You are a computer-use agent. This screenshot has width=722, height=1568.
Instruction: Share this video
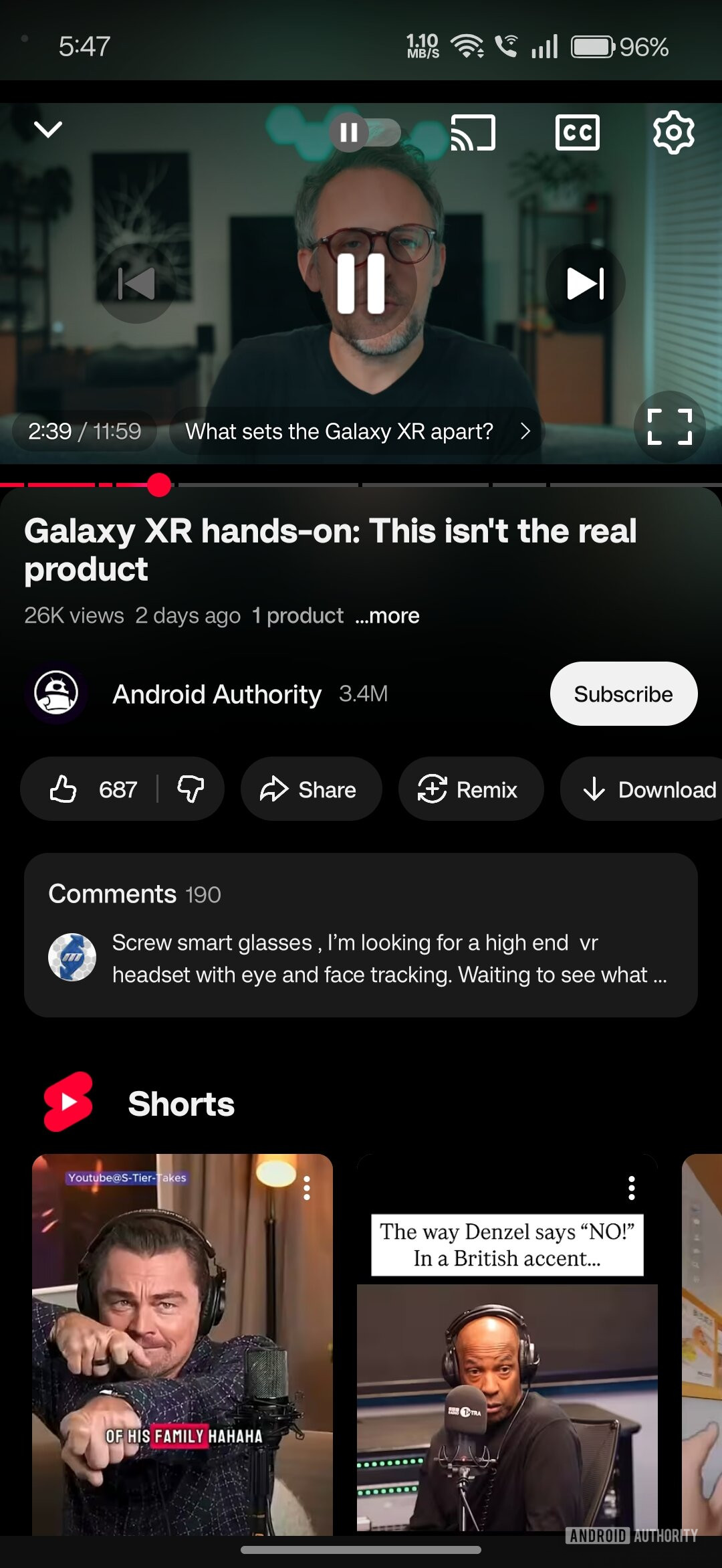[311, 789]
